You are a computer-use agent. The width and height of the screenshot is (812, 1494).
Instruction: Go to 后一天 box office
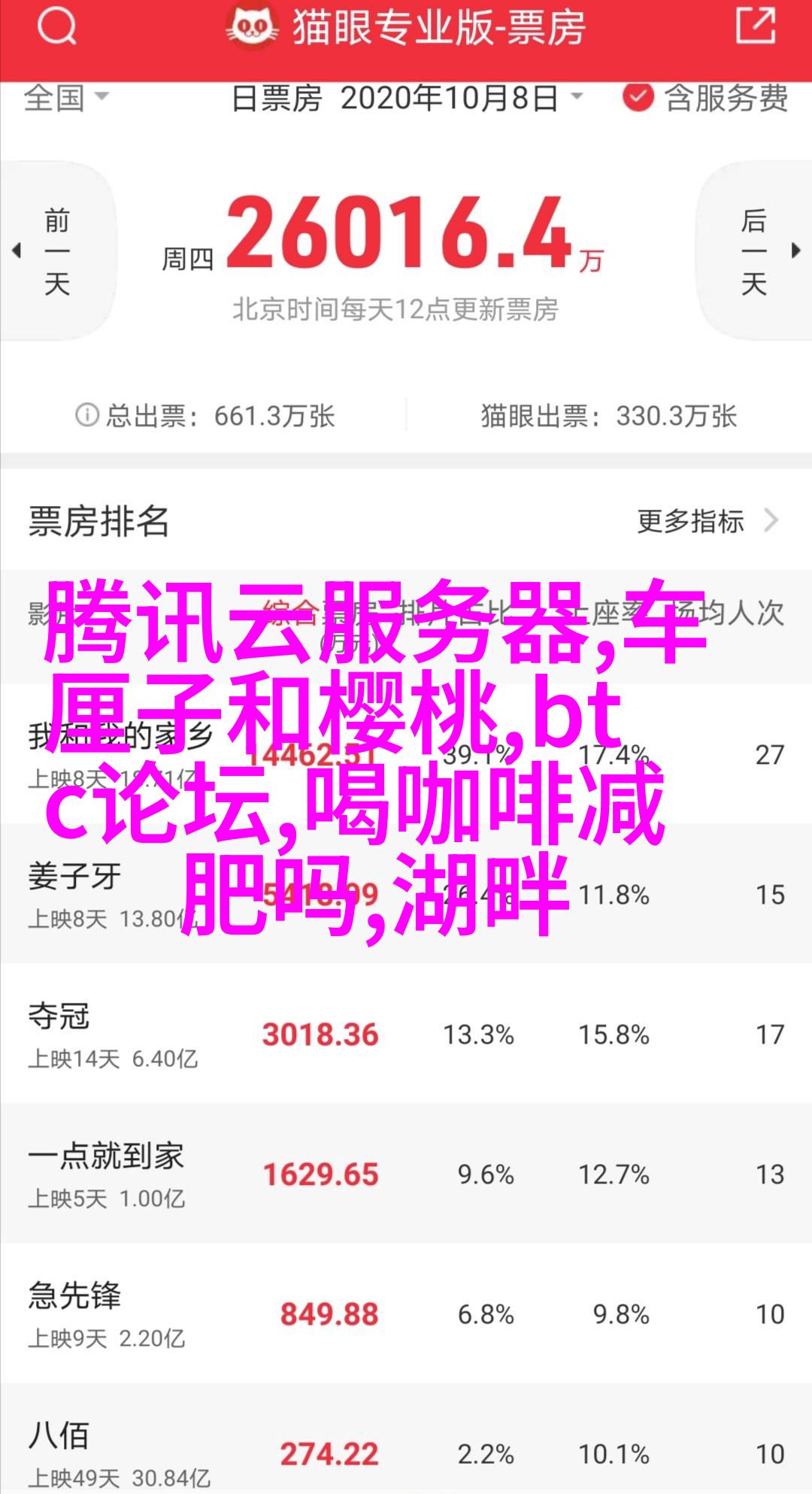click(x=755, y=252)
